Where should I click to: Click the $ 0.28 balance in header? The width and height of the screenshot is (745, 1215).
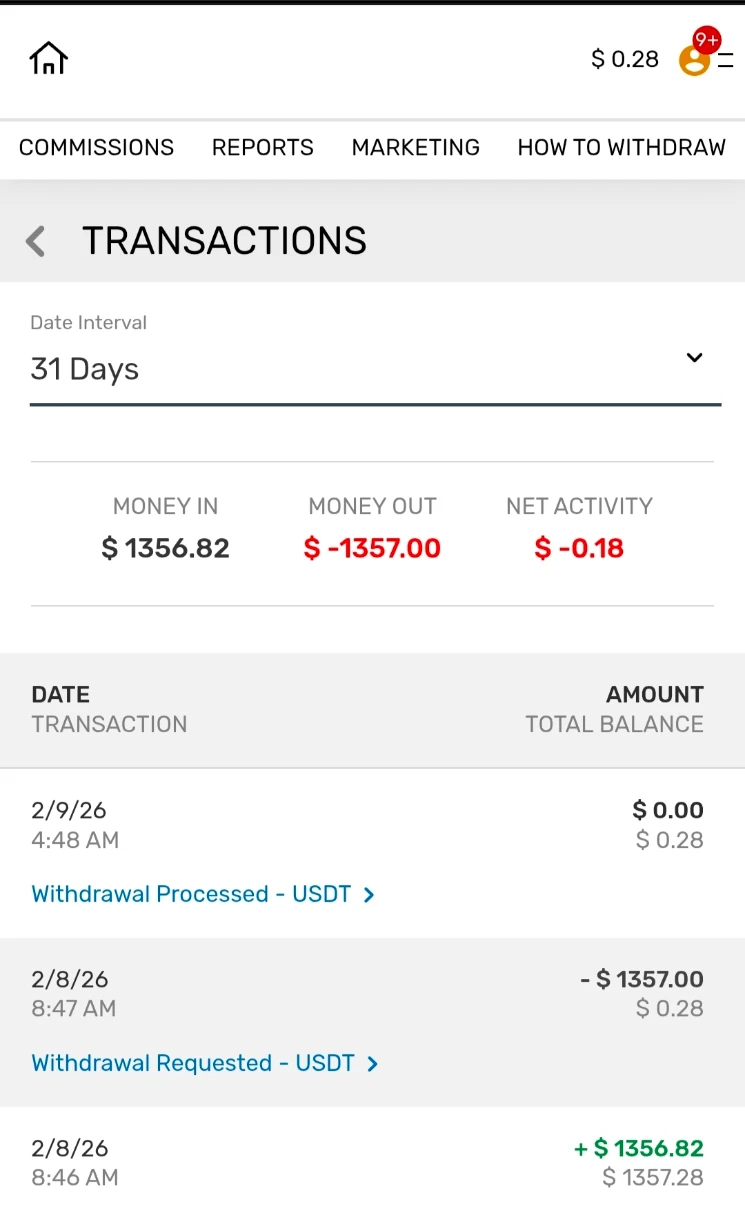click(625, 58)
